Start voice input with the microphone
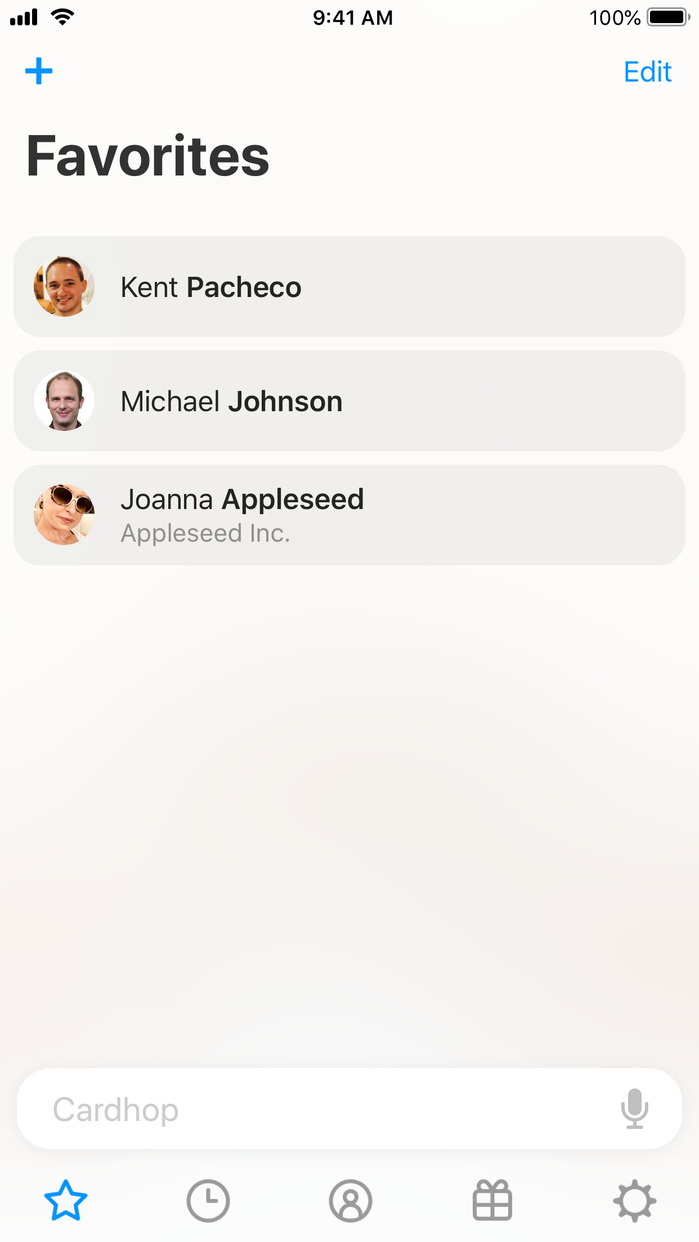 coord(634,1109)
